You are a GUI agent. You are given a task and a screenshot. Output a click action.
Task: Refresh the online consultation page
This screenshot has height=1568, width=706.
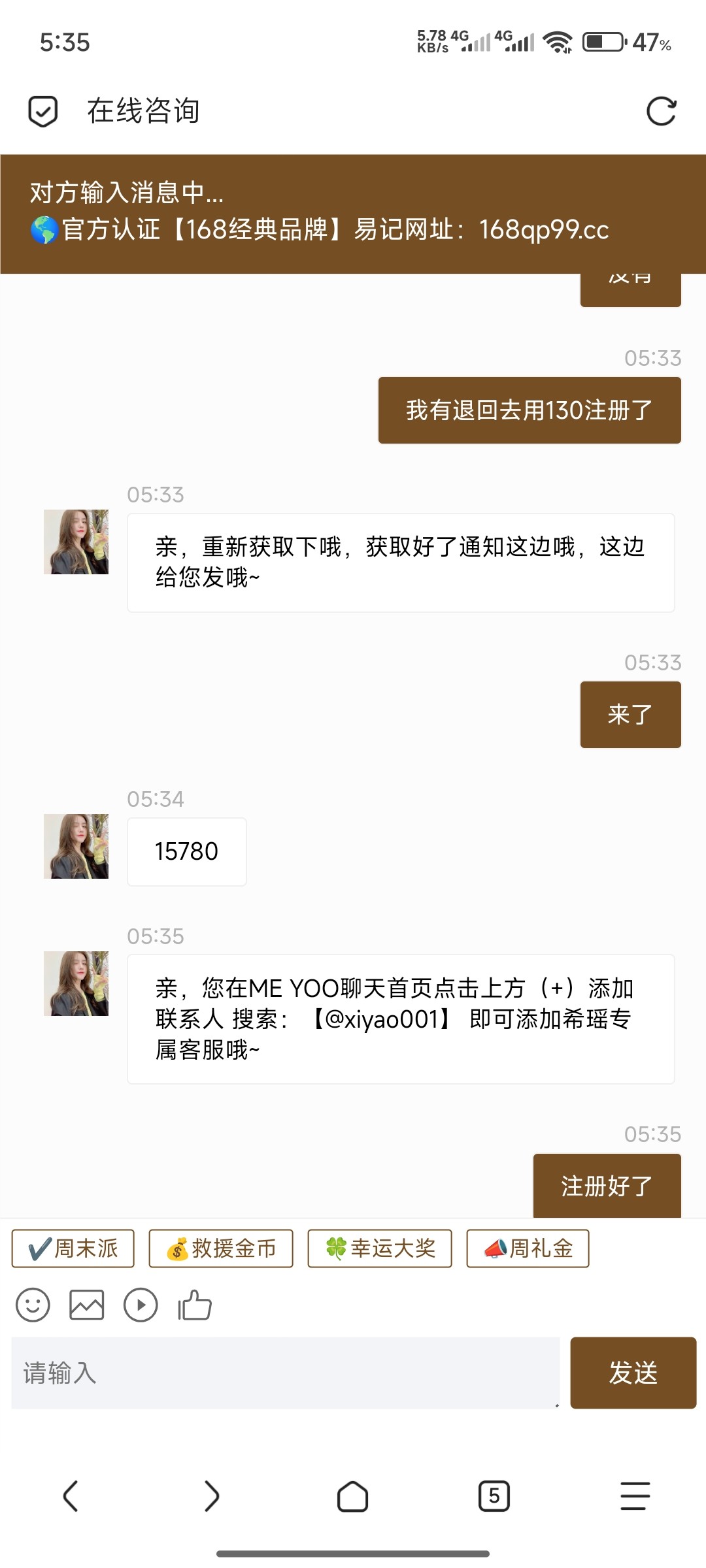[661, 111]
